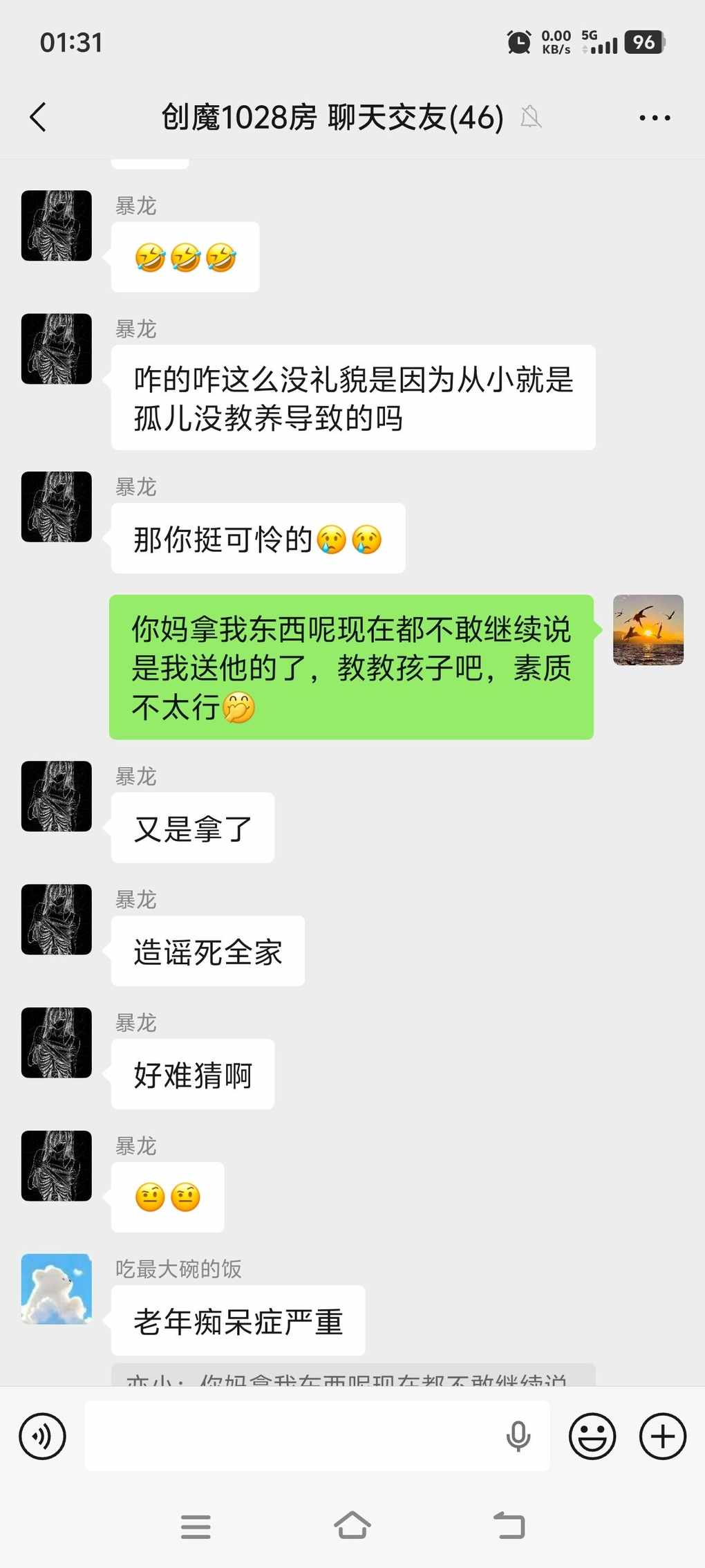Tap the message text input field
The width and height of the screenshot is (705, 1568).
[x=290, y=1437]
